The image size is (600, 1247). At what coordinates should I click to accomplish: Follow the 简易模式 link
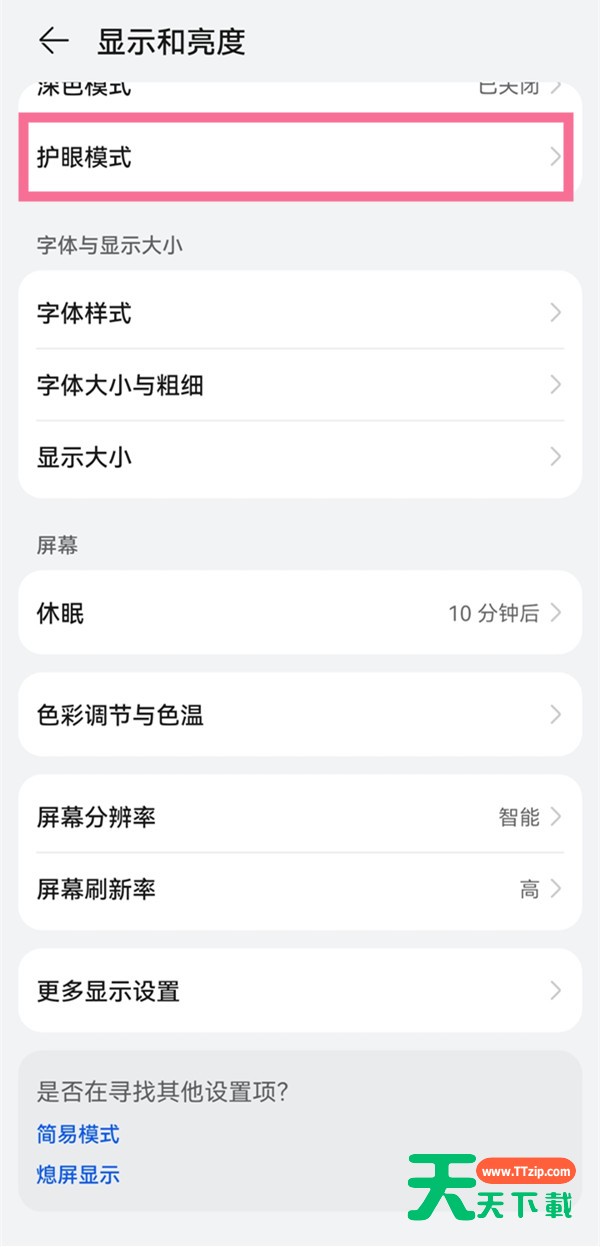[78, 1134]
